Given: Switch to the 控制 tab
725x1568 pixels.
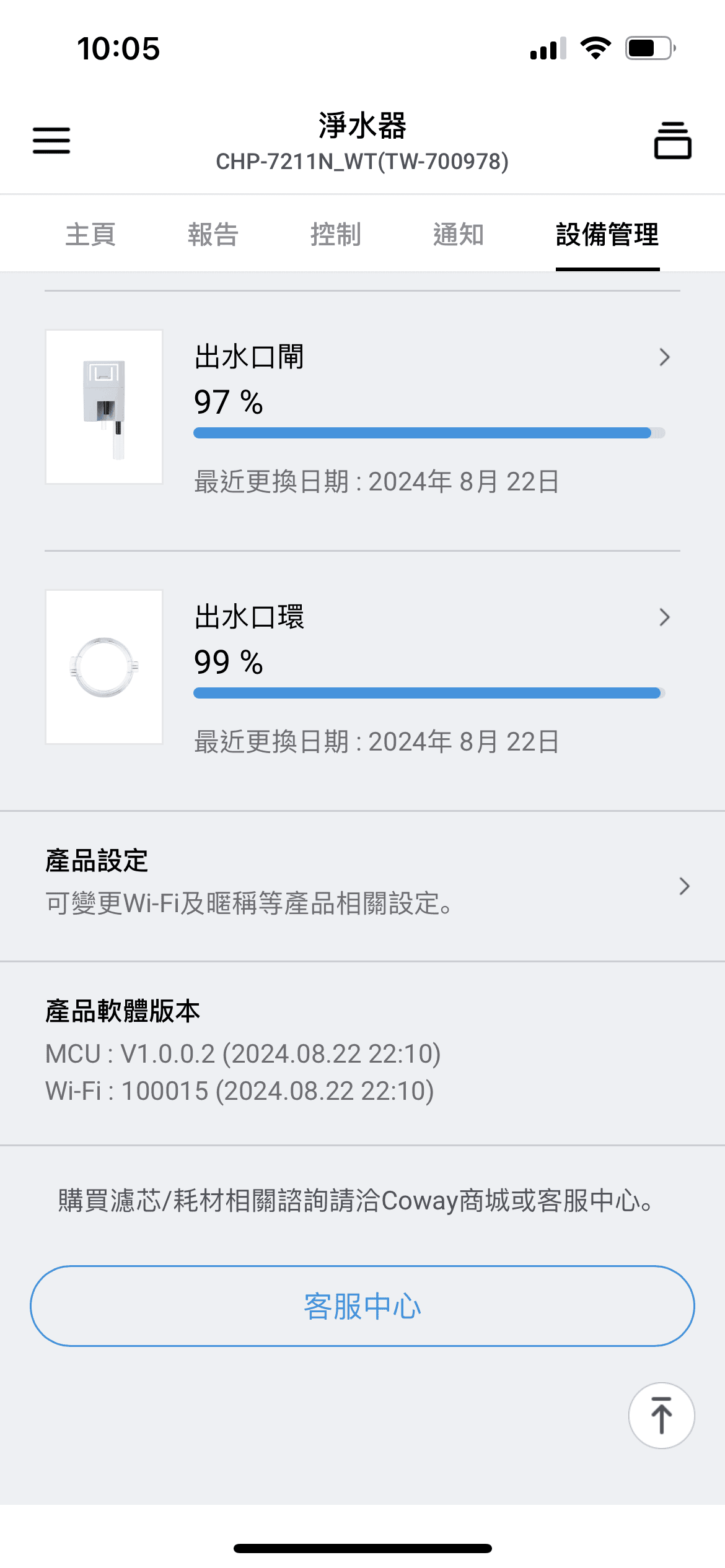Looking at the screenshot, I should (x=336, y=235).
